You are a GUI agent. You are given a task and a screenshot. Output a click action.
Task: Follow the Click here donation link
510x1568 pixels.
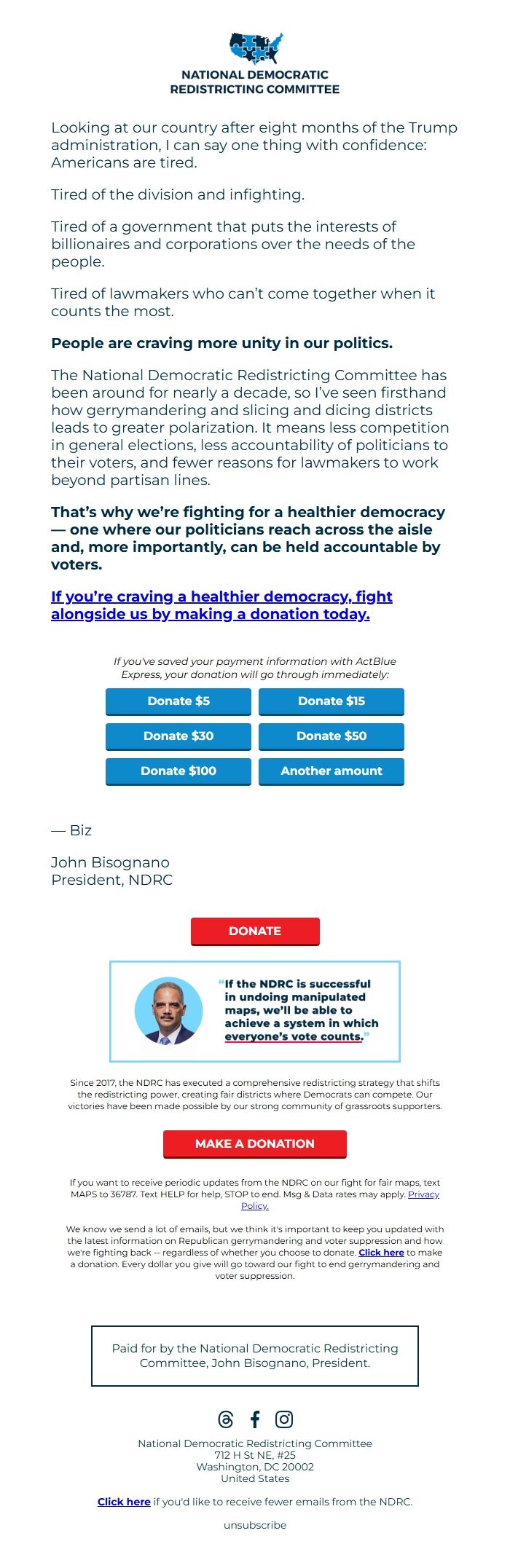[381, 1253]
